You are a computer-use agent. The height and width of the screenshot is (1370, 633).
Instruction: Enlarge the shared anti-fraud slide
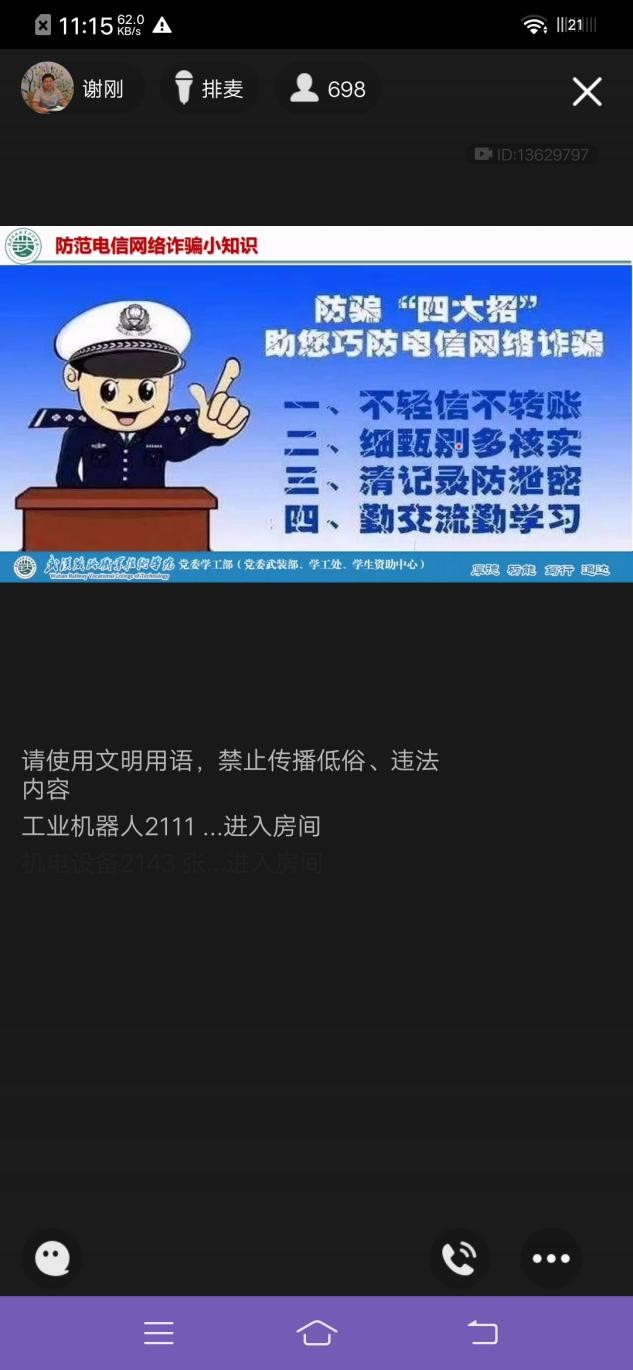click(x=316, y=404)
